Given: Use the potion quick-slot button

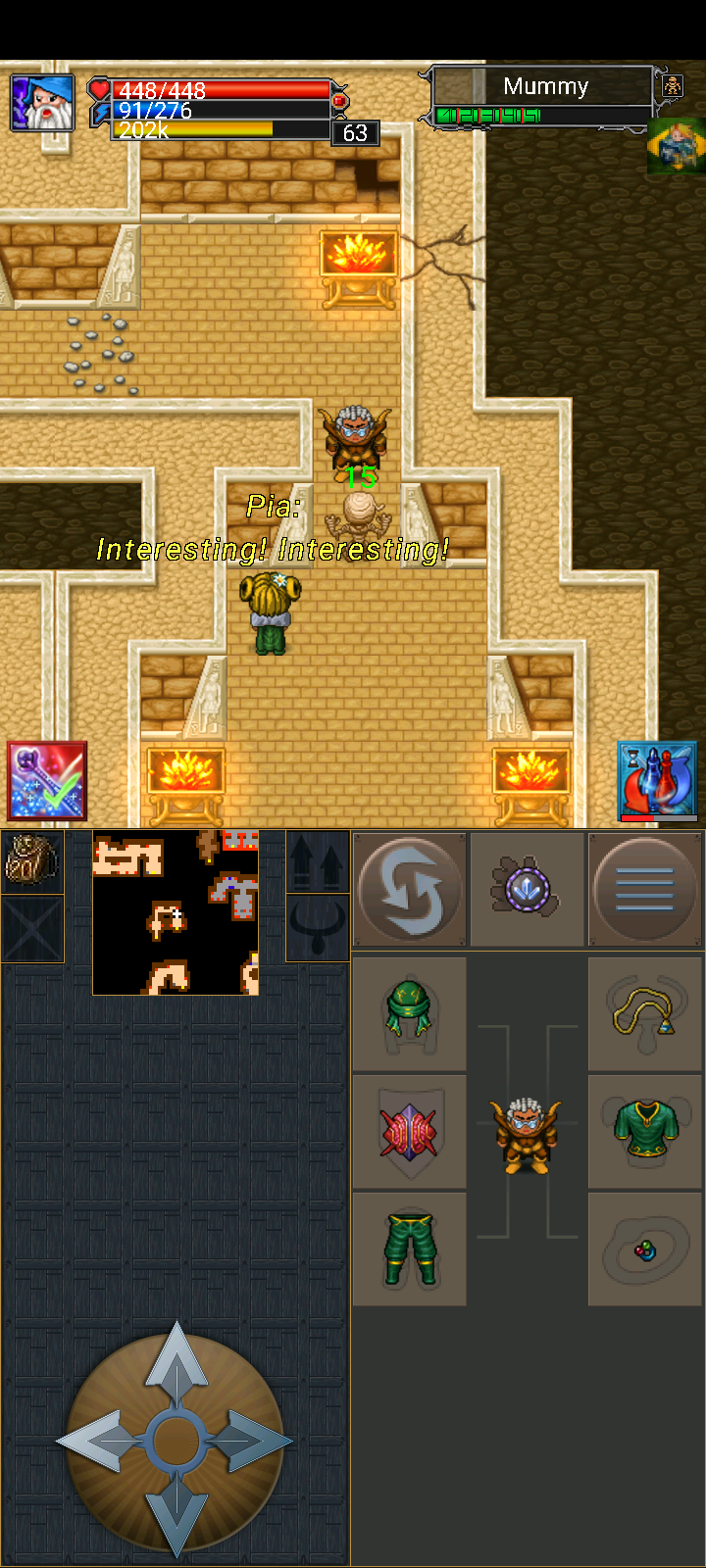Looking at the screenshot, I should tap(657, 780).
